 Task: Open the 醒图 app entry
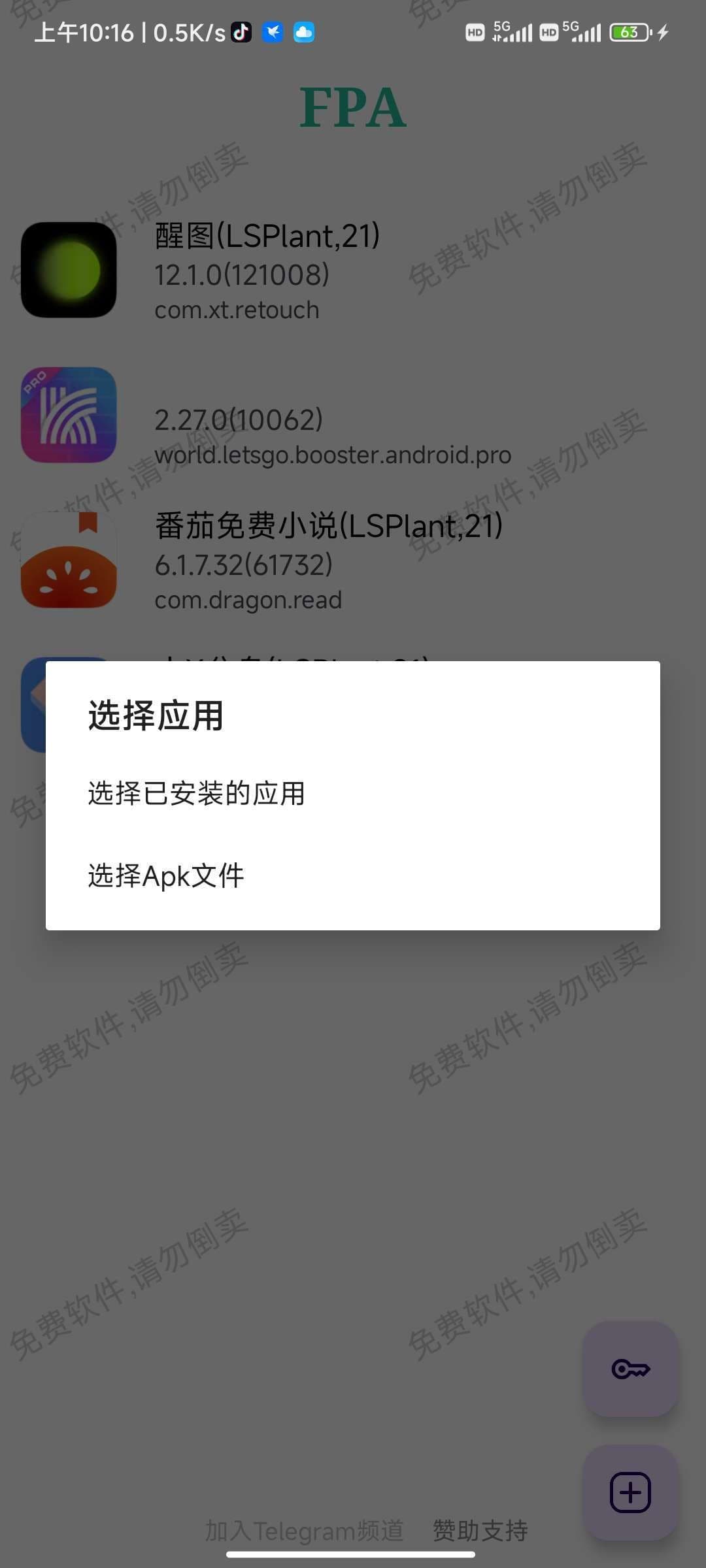pyautogui.click(x=353, y=270)
